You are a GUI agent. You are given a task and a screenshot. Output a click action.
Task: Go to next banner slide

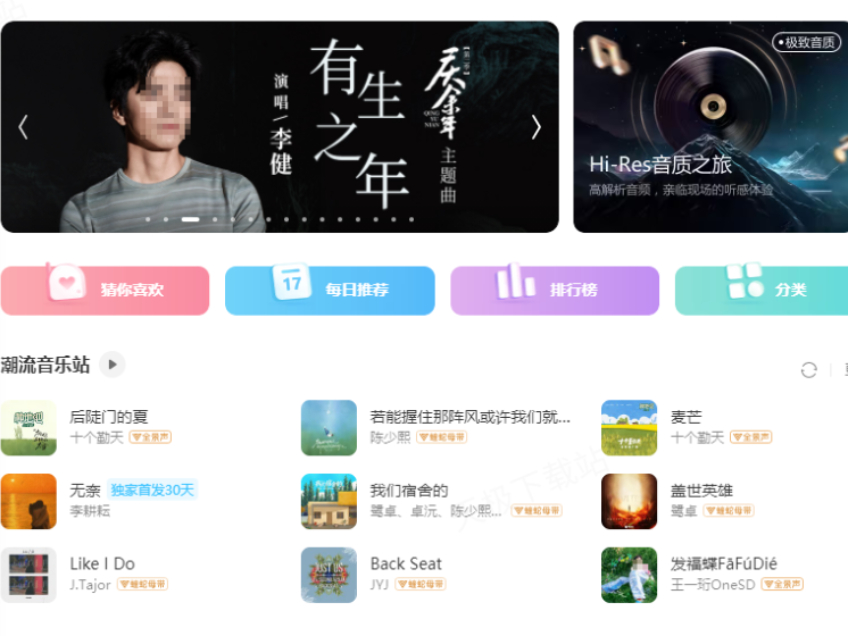536,127
